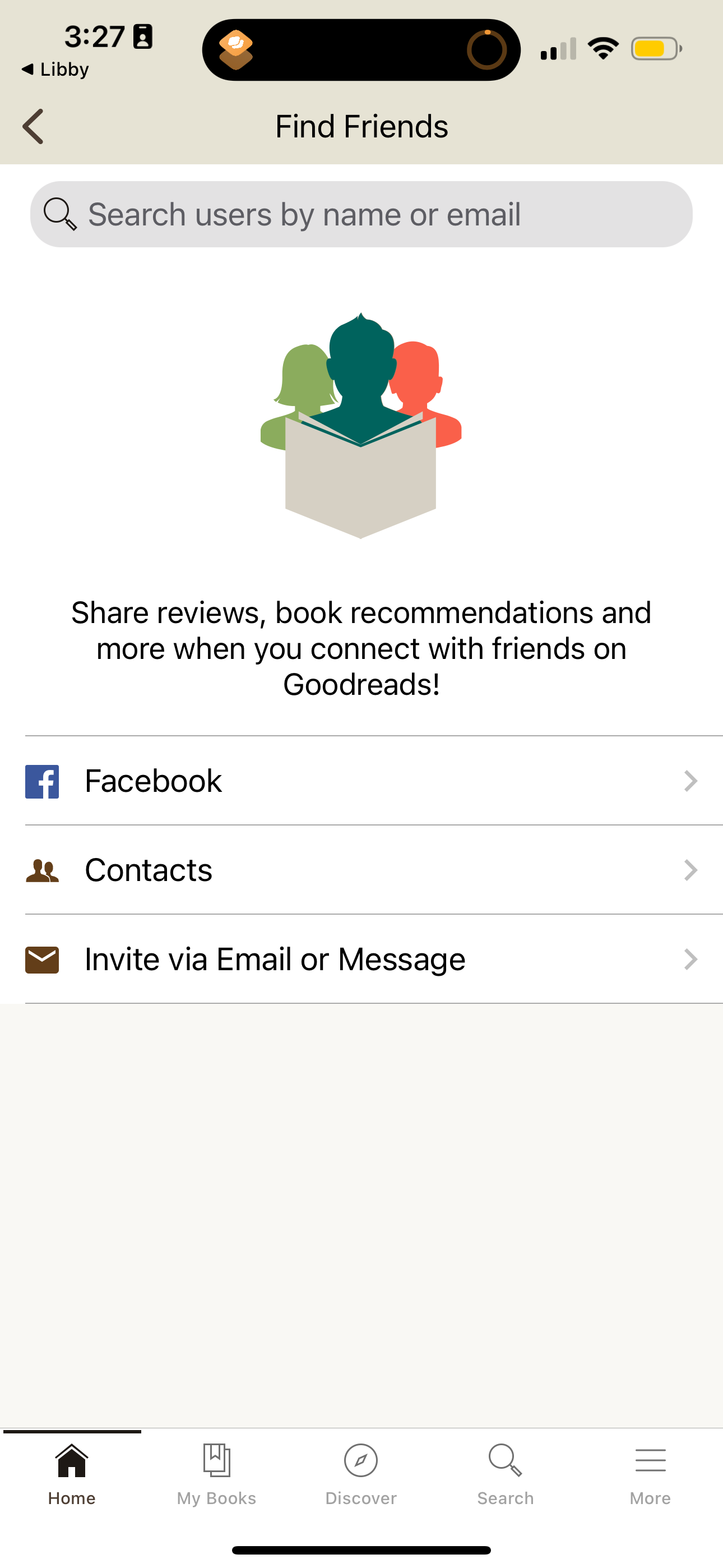Expand the Facebook row chevron

tap(689, 780)
